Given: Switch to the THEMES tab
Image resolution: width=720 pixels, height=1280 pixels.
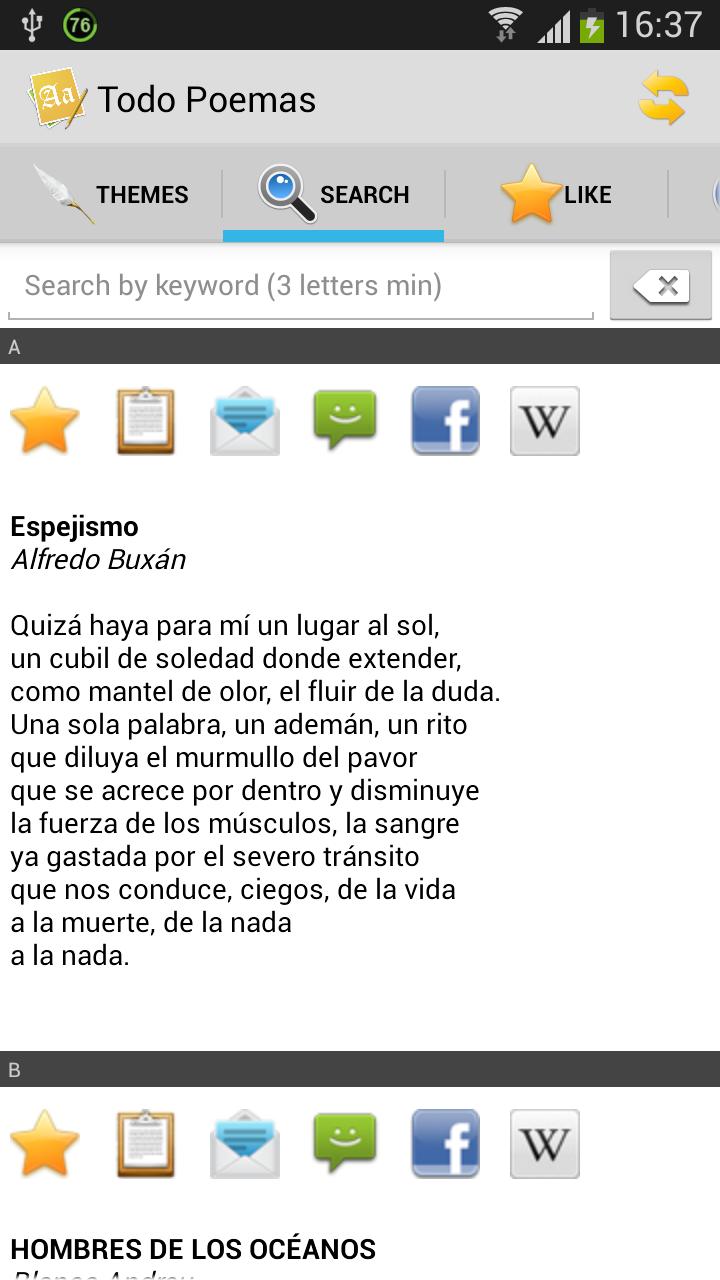Looking at the screenshot, I should [x=110, y=194].
